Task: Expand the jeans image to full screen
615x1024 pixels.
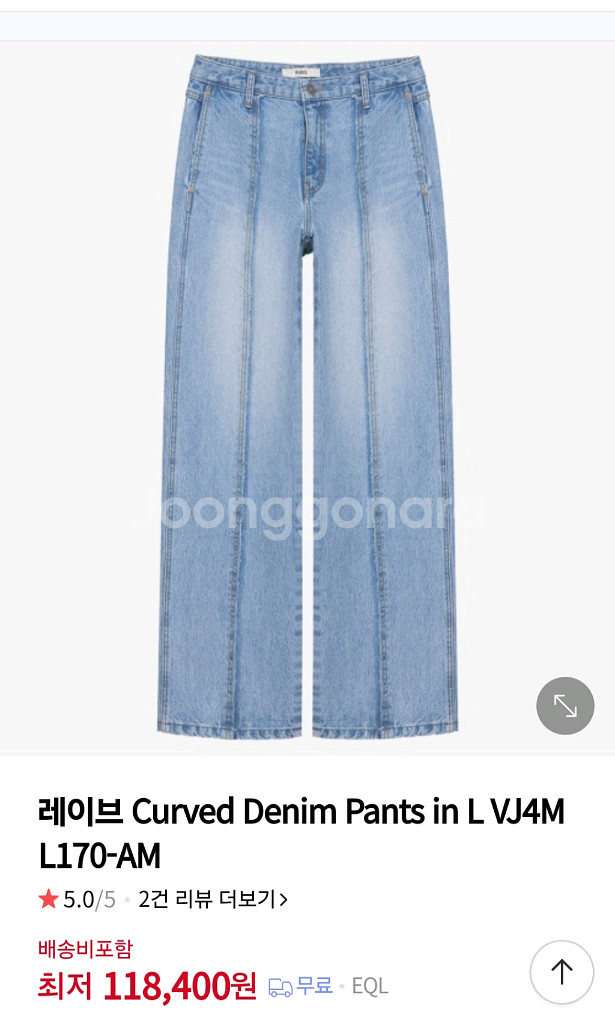Action: click(x=565, y=706)
